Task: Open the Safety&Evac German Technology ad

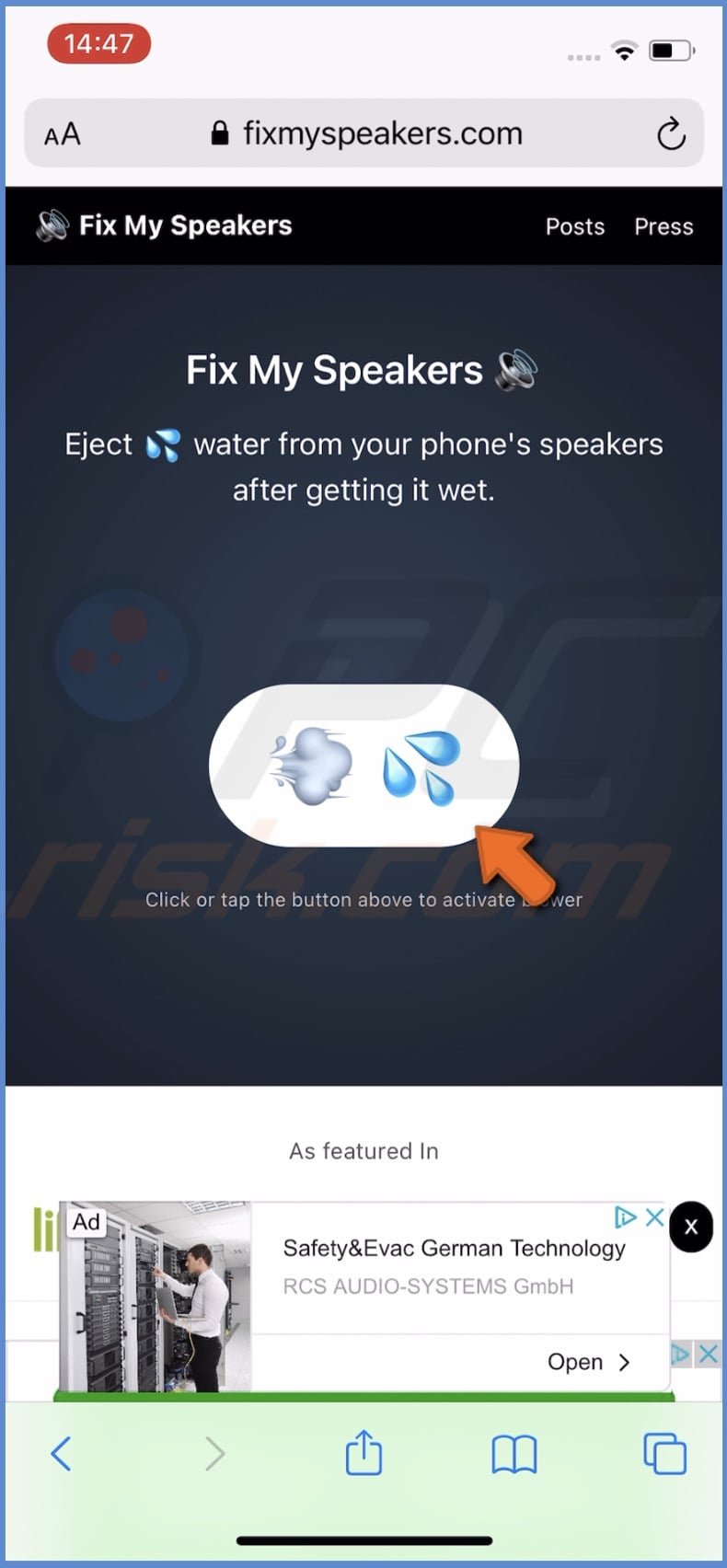Action: pyautogui.click(x=454, y=1248)
